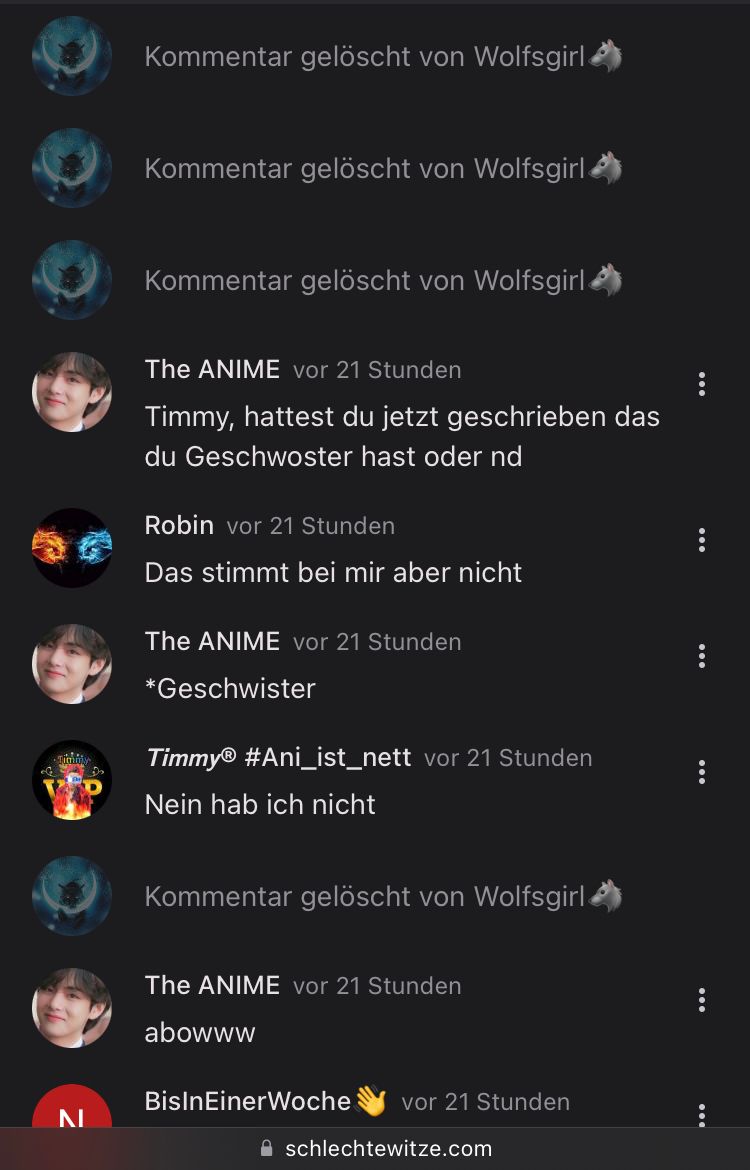The width and height of the screenshot is (750, 1170).
Task: Open the three-dot menu on BisInEinerWoche's comment
Action: click(x=702, y=1114)
